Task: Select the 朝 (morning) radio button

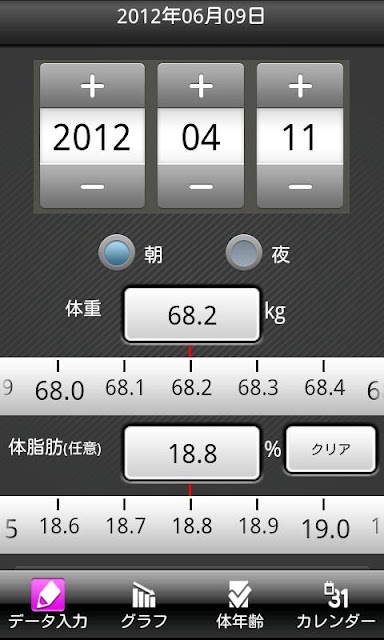Action: click(x=117, y=252)
